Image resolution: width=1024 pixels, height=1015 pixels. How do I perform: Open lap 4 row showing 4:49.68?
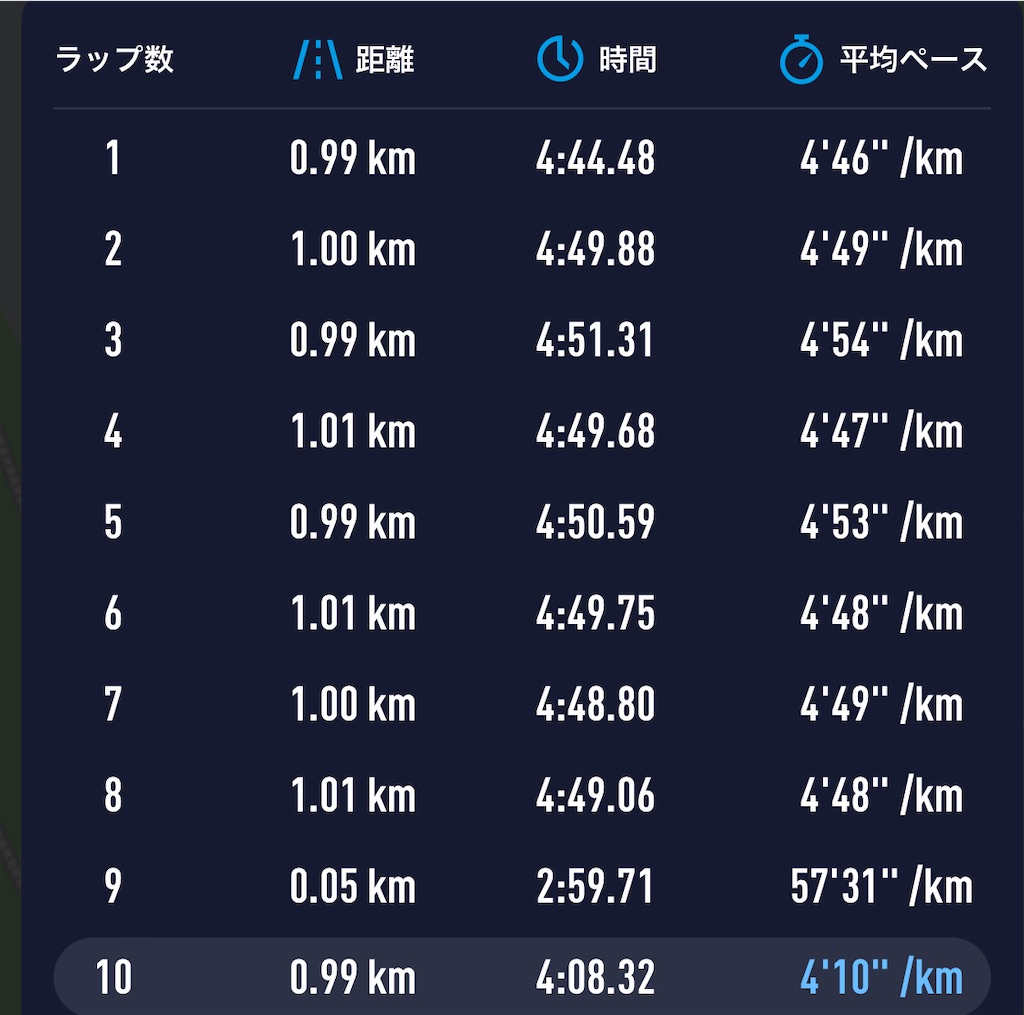click(x=520, y=432)
